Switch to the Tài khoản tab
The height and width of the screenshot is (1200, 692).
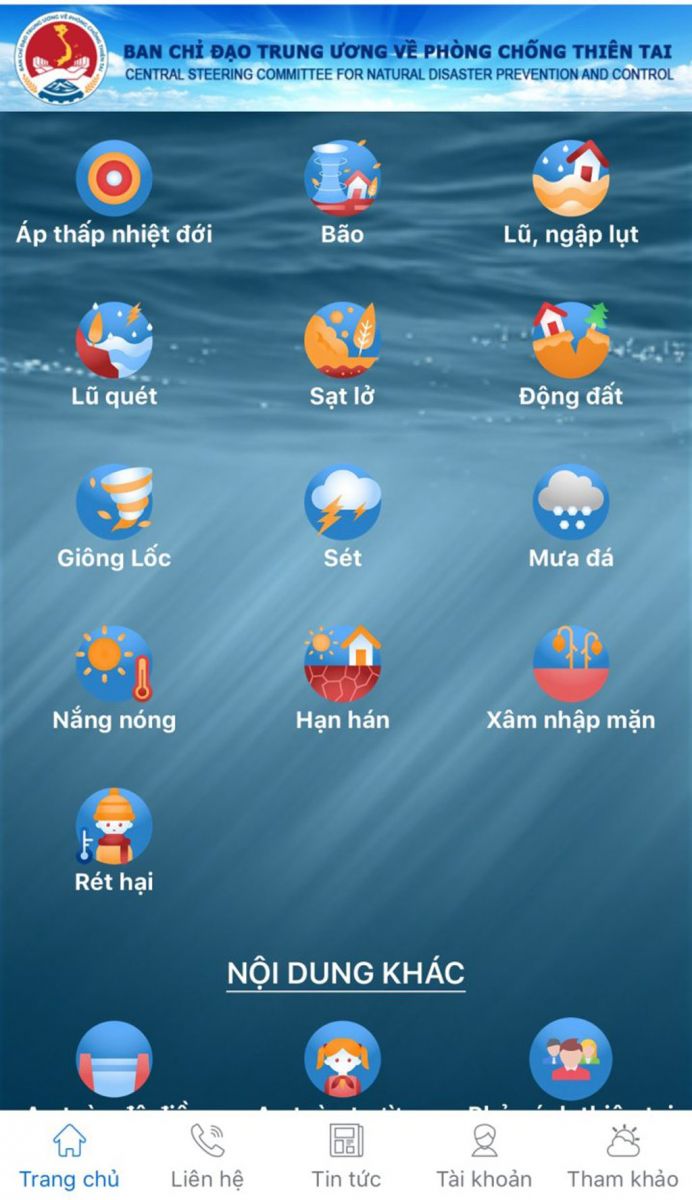[484, 1156]
